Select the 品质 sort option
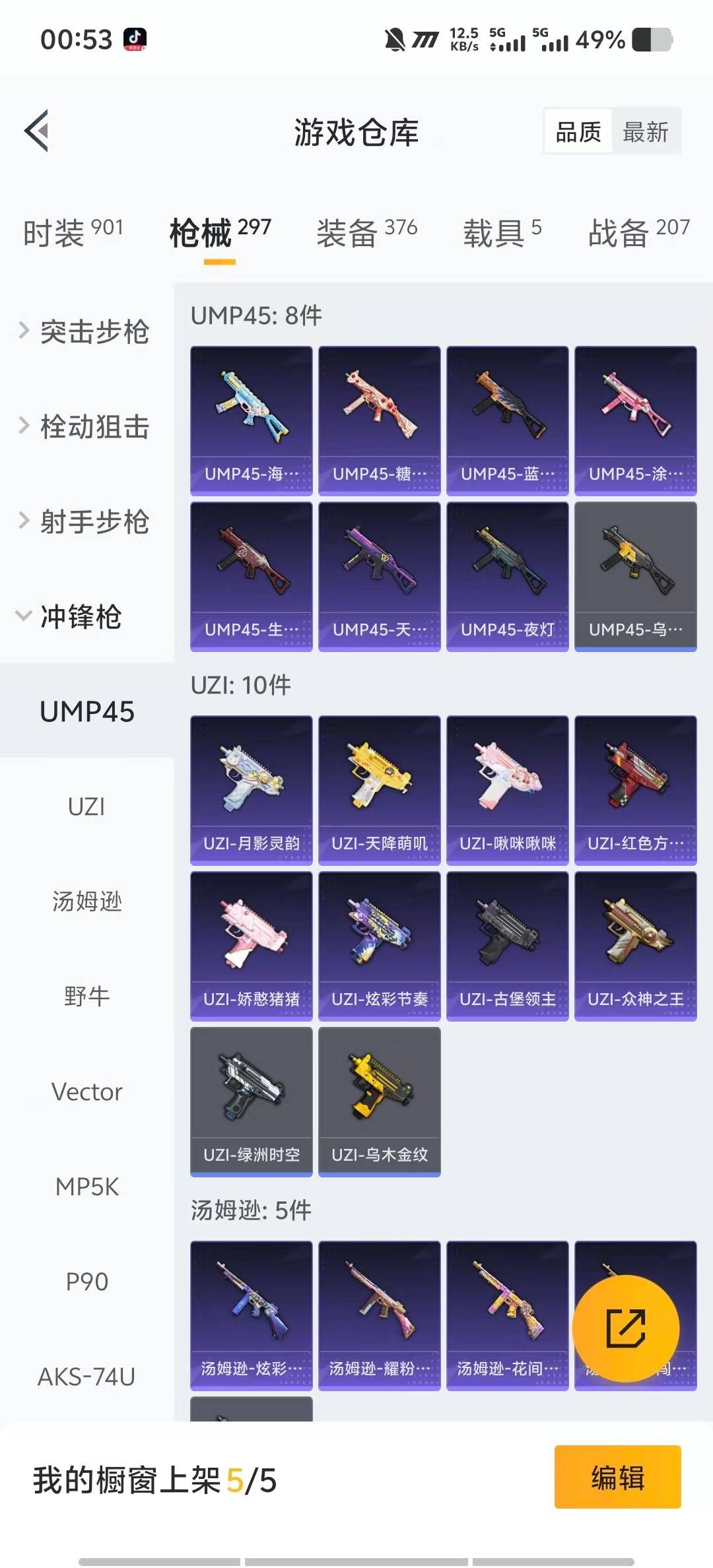This screenshot has height=1568, width=713. pyautogui.click(x=578, y=132)
